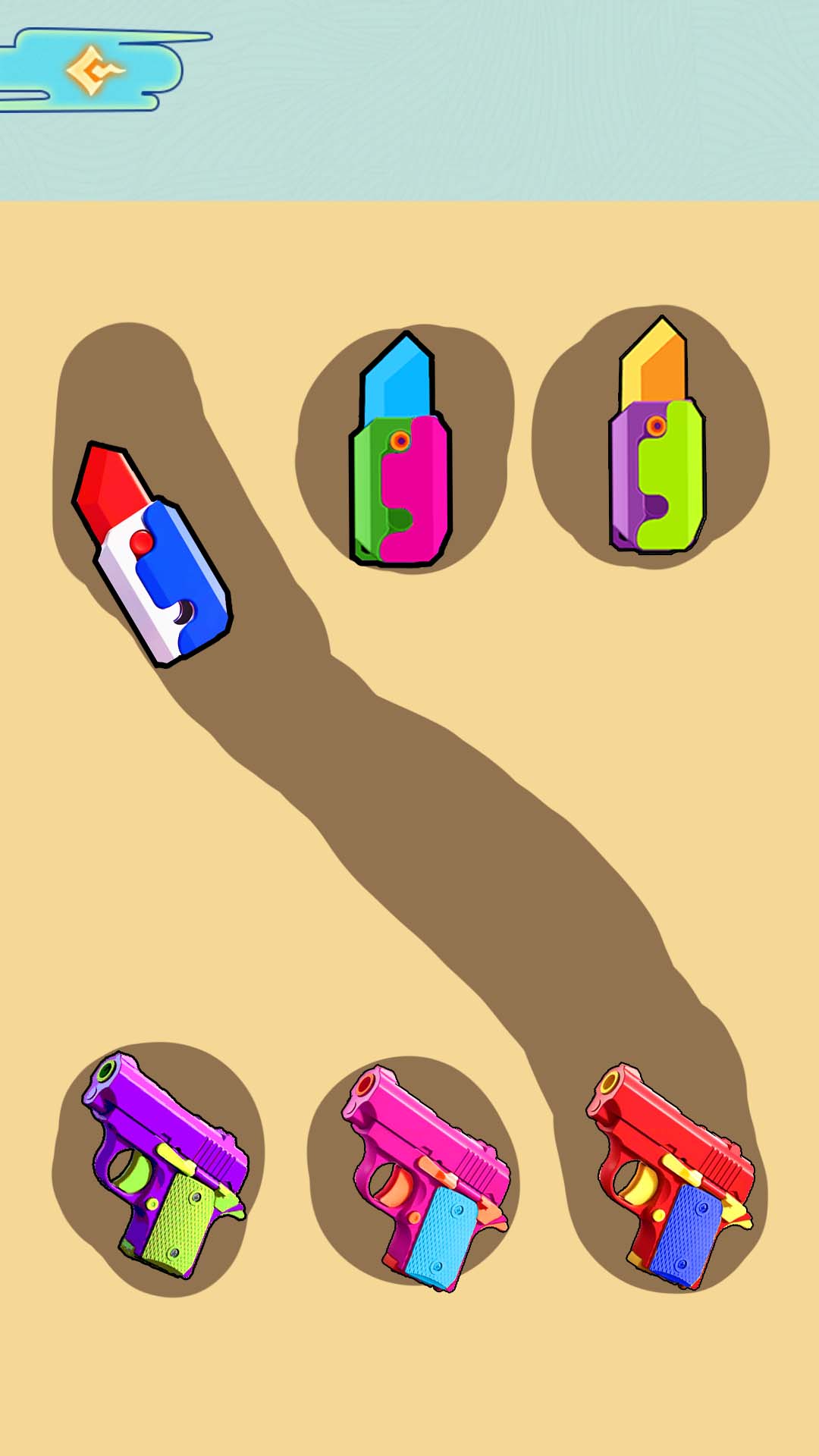Pick the red toy gun
Image resolution: width=819 pixels, height=1456 pixels.
[671, 1175]
